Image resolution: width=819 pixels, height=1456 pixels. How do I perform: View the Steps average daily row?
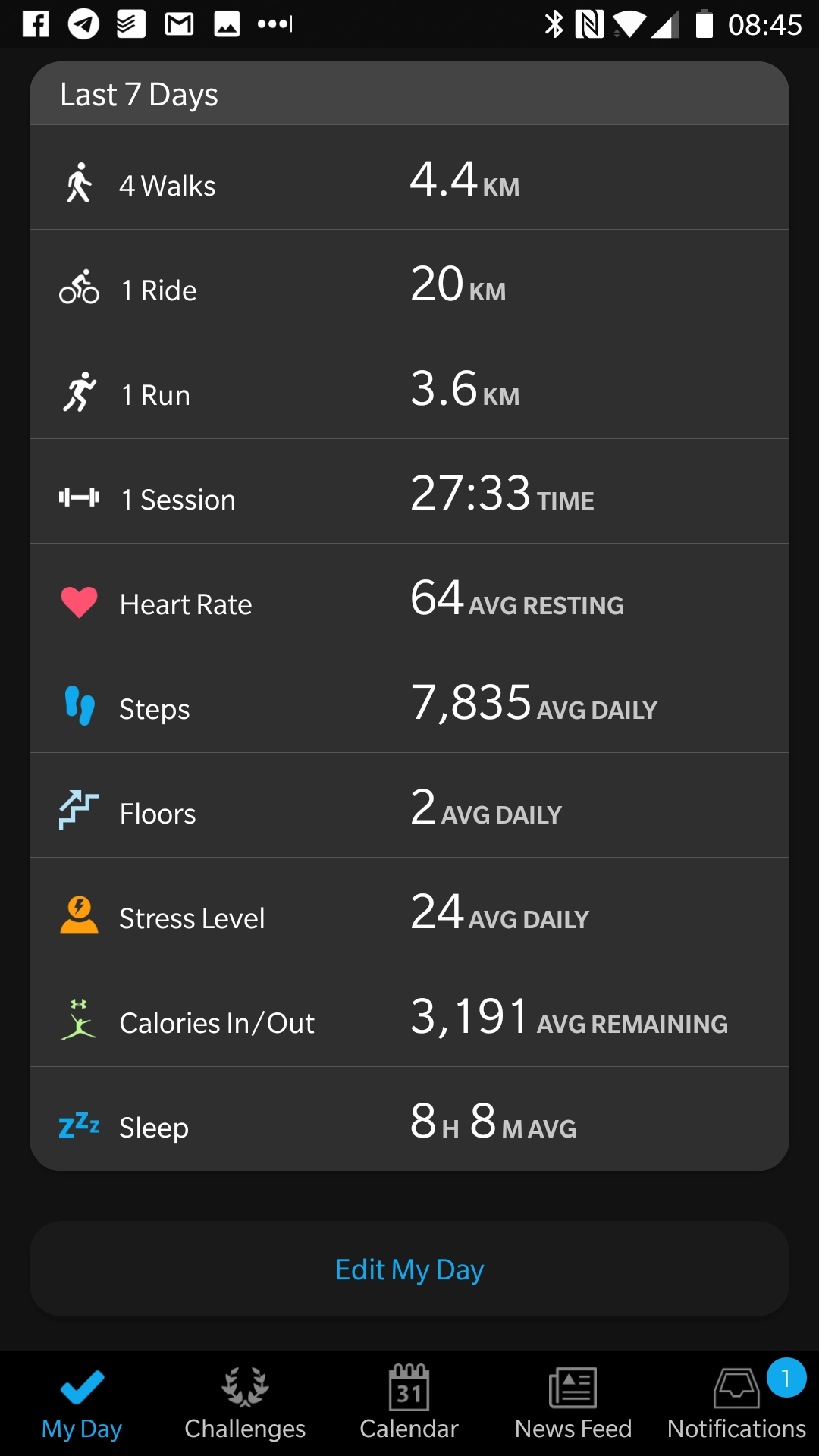click(x=409, y=701)
